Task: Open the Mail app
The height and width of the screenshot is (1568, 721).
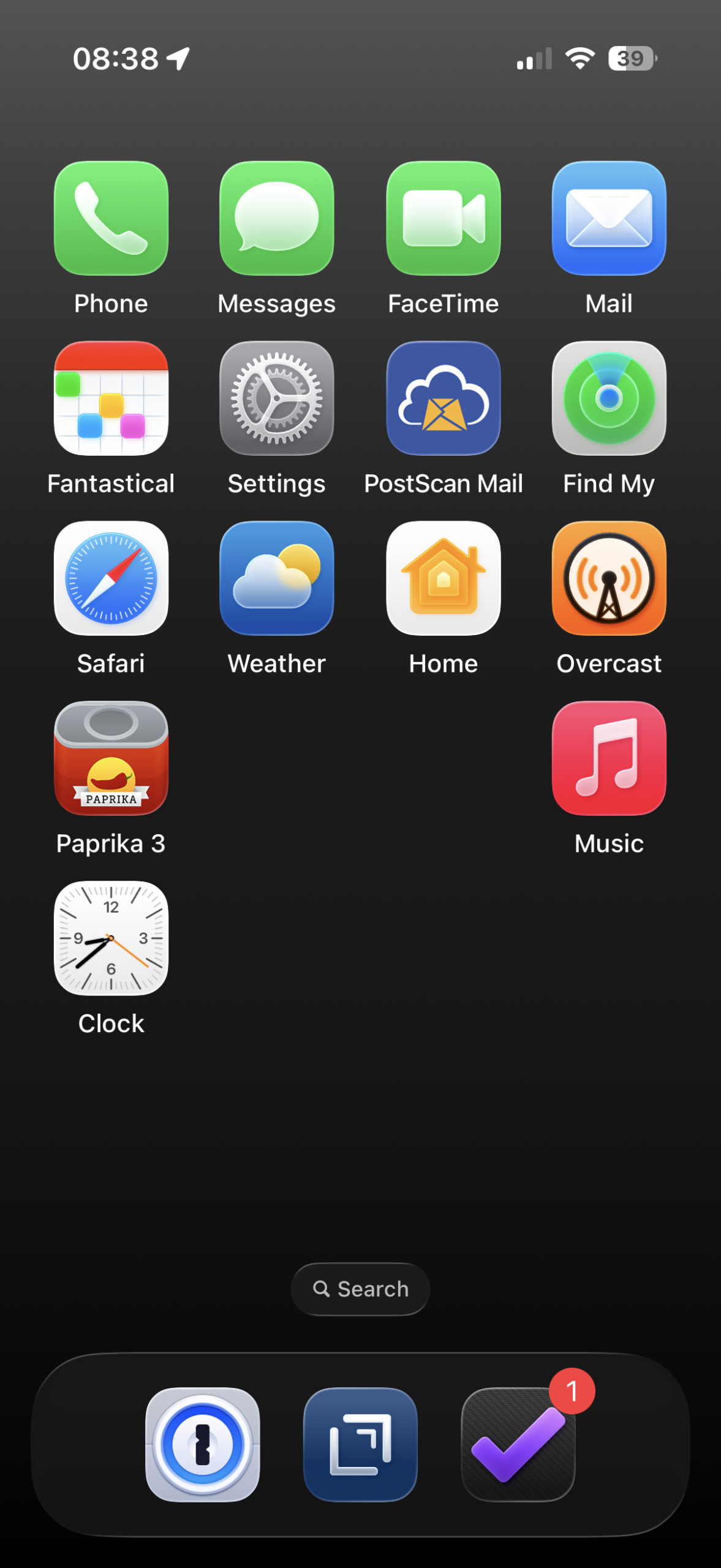Action: [x=609, y=219]
